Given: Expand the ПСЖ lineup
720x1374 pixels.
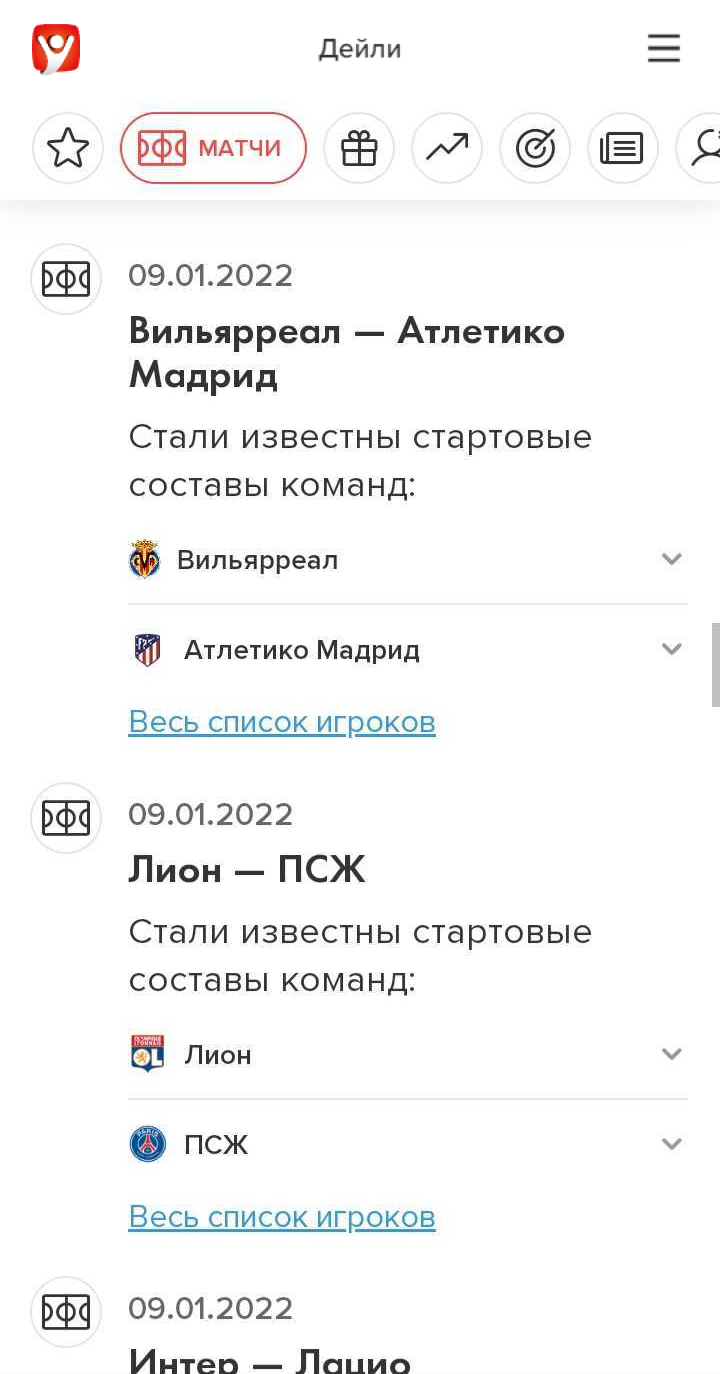Looking at the screenshot, I should (x=408, y=1144).
